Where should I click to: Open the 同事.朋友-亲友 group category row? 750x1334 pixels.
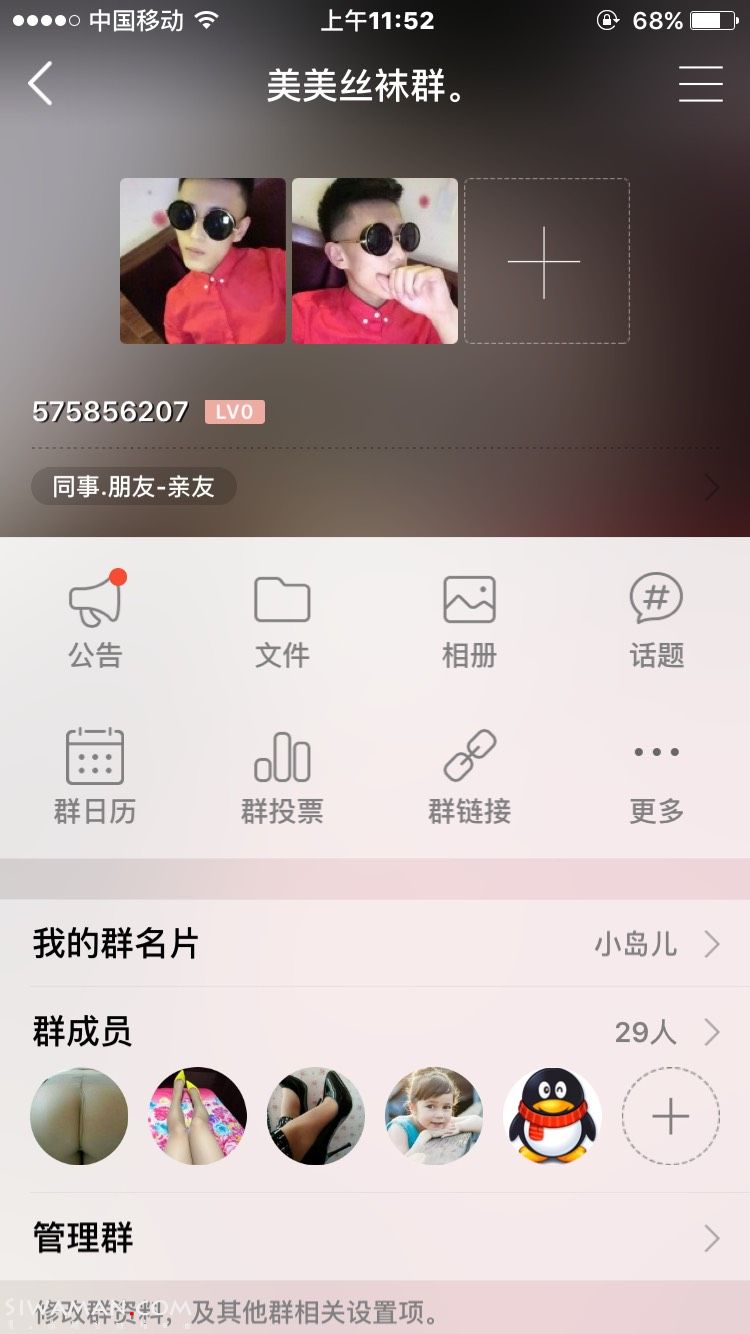(x=375, y=488)
